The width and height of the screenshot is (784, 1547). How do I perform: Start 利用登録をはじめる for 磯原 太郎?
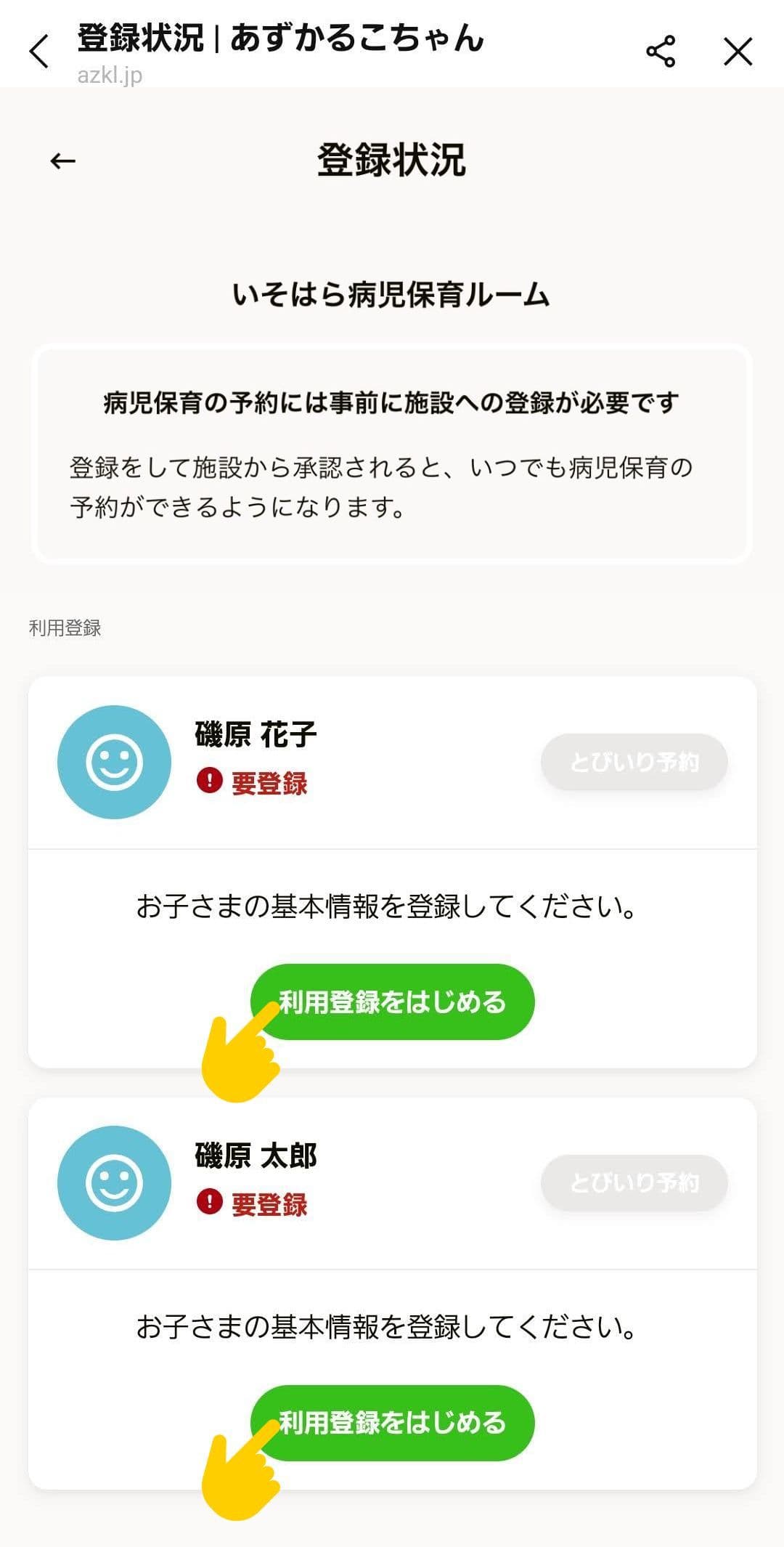click(393, 1423)
